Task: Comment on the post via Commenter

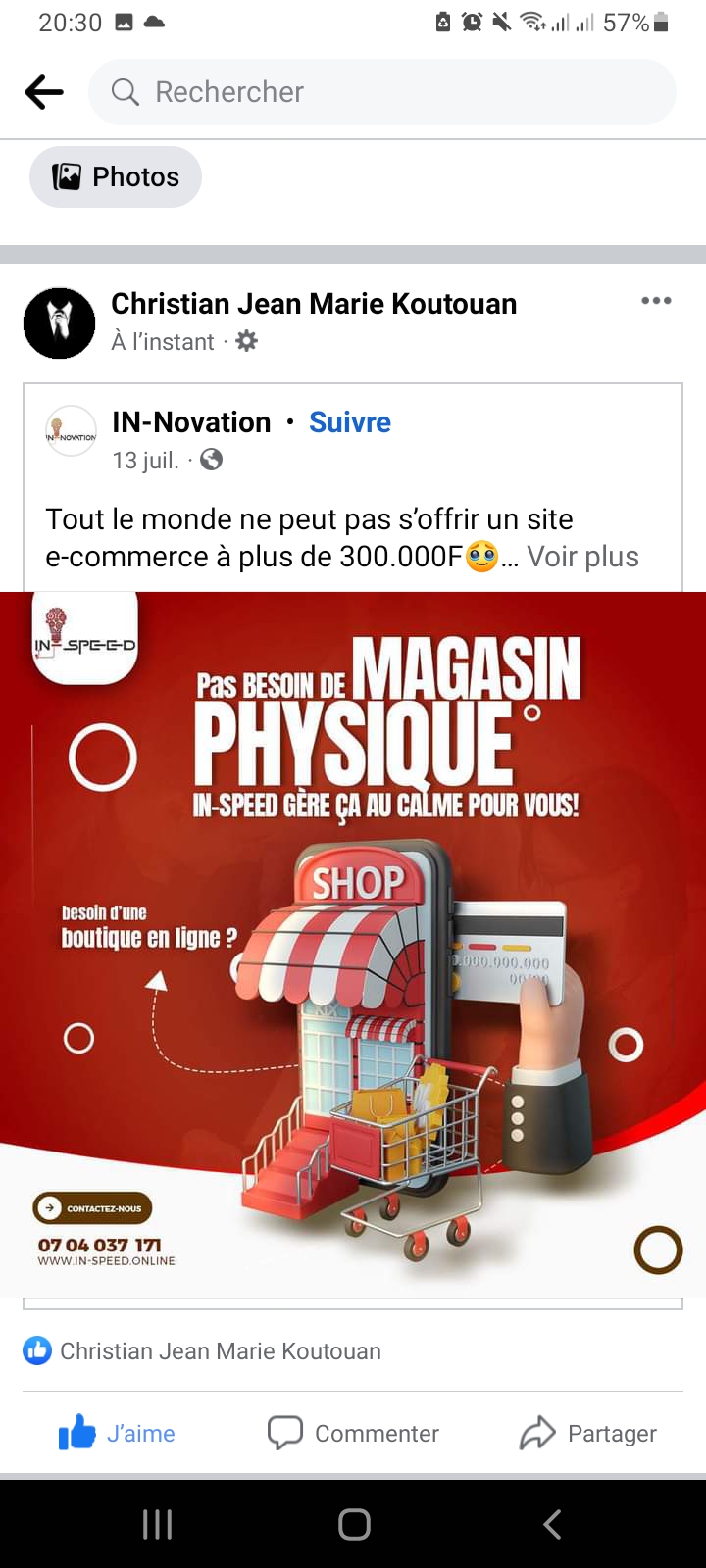Action: click(353, 1433)
